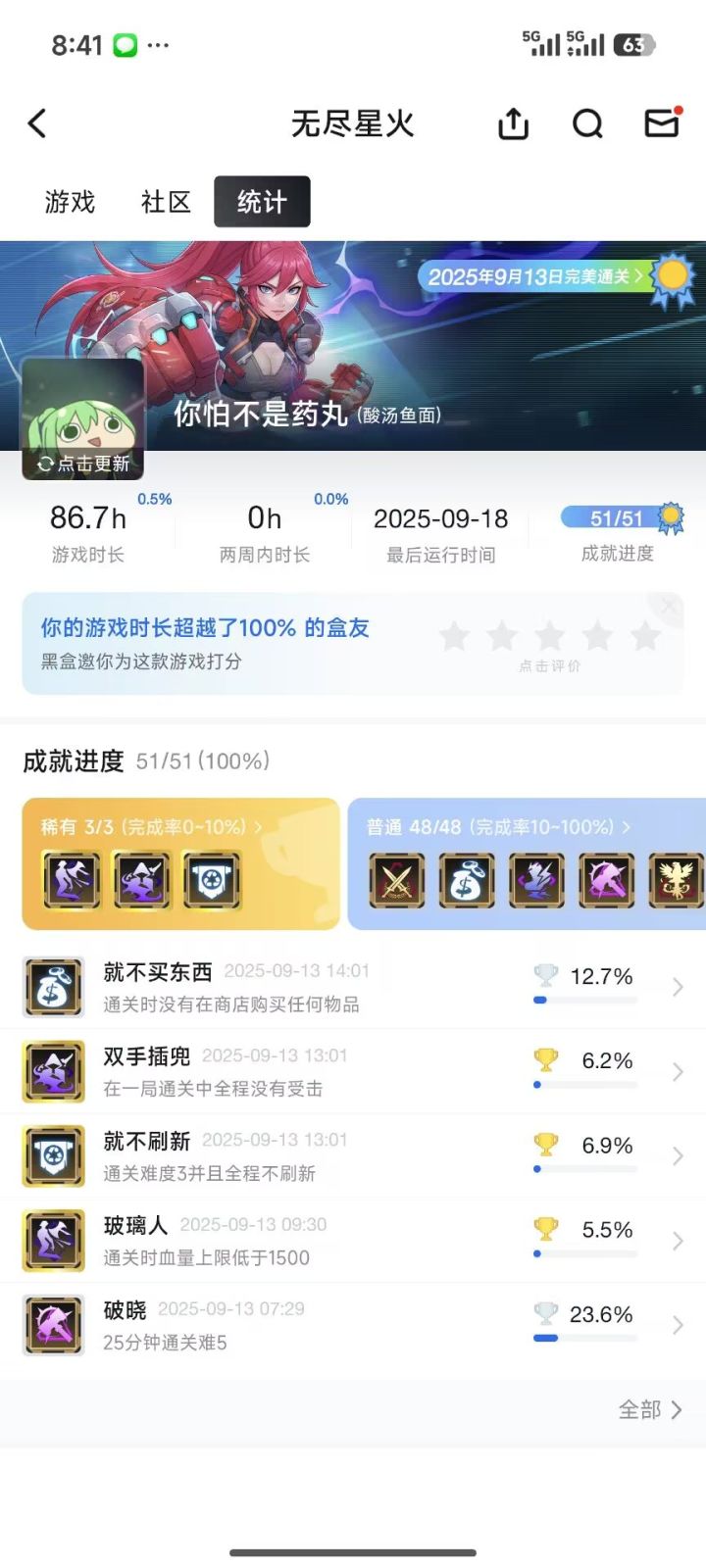The width and height of the screenshot is (706, 1568).
Task: Tap the share icon at the top
Action: click(x=513, y=124)
